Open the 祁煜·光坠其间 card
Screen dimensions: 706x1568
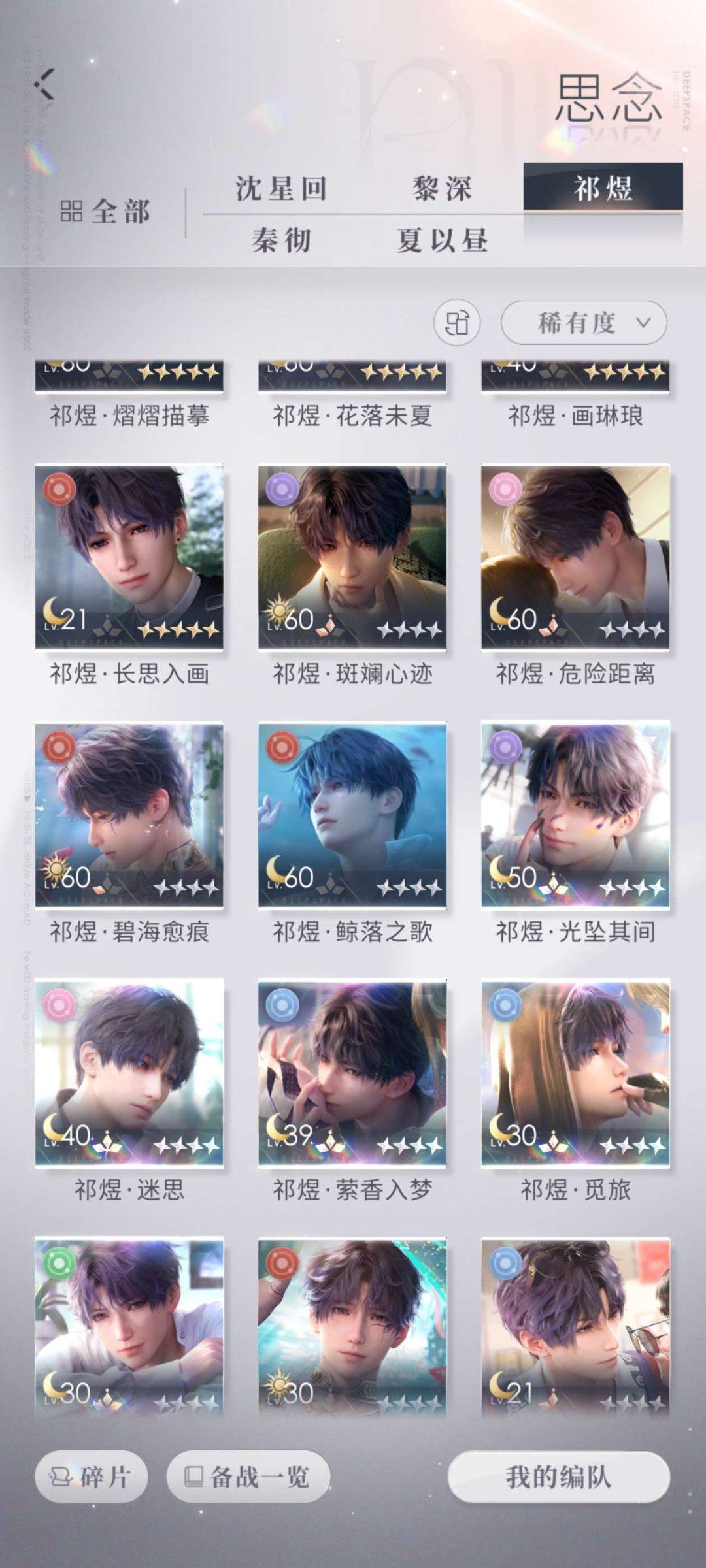(575, 815)
